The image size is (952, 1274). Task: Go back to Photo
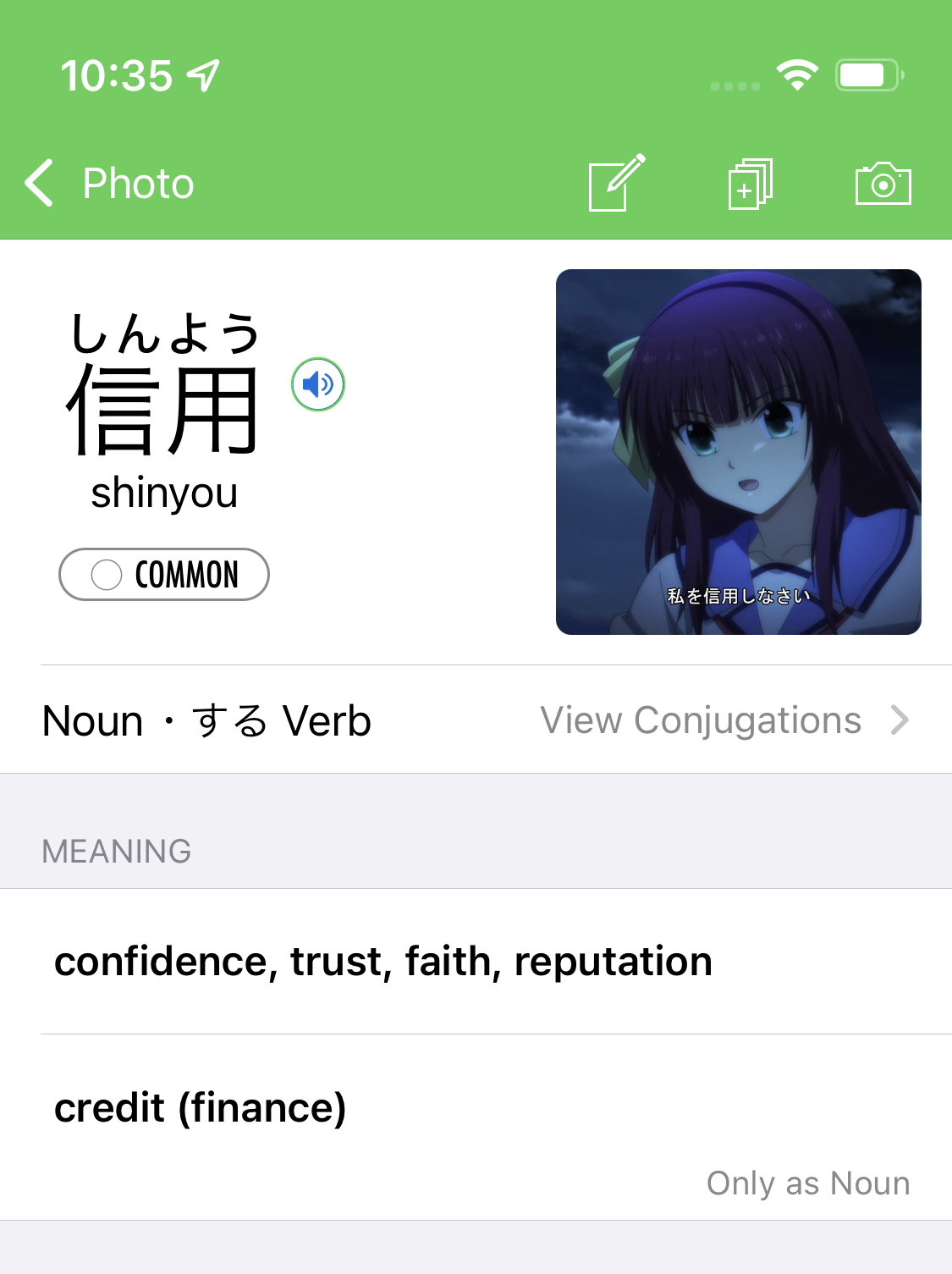[x=110, y=184]
